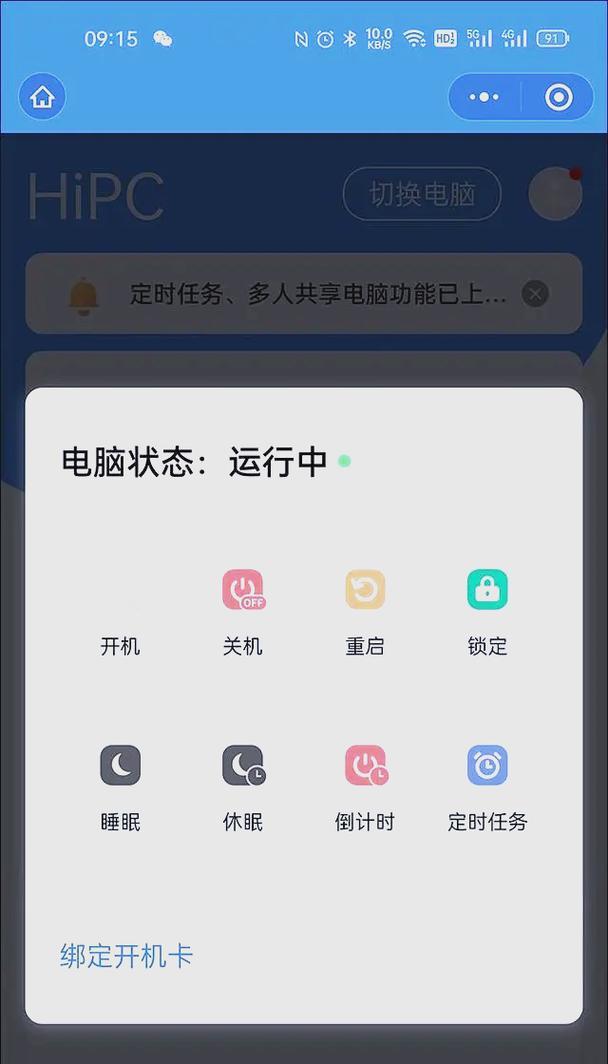Open the 倒计时 countdown option
The height and width of the screenshot is (1064, 608).
pos(365,786)
